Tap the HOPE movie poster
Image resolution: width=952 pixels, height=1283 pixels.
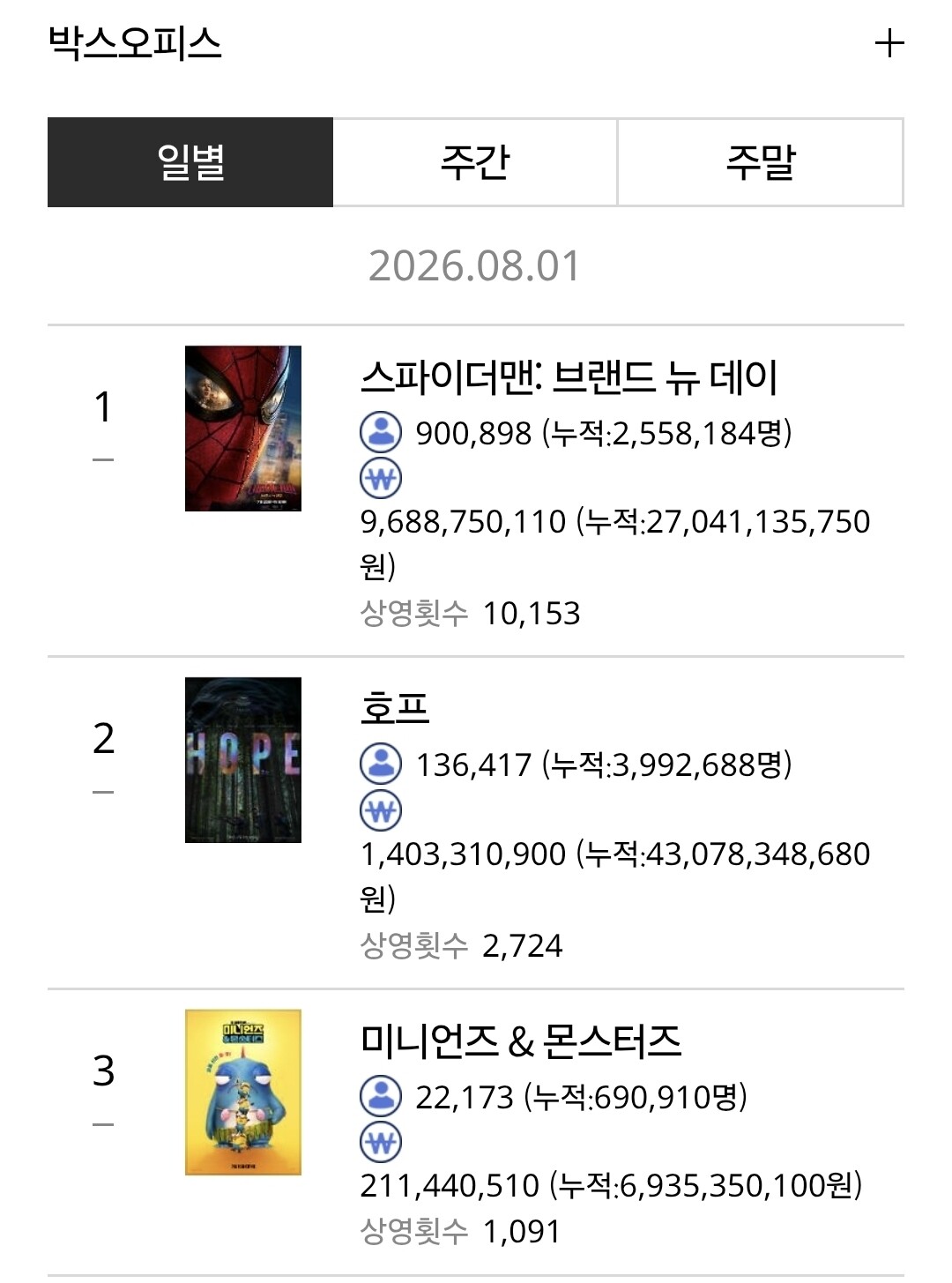pos(243,760)
